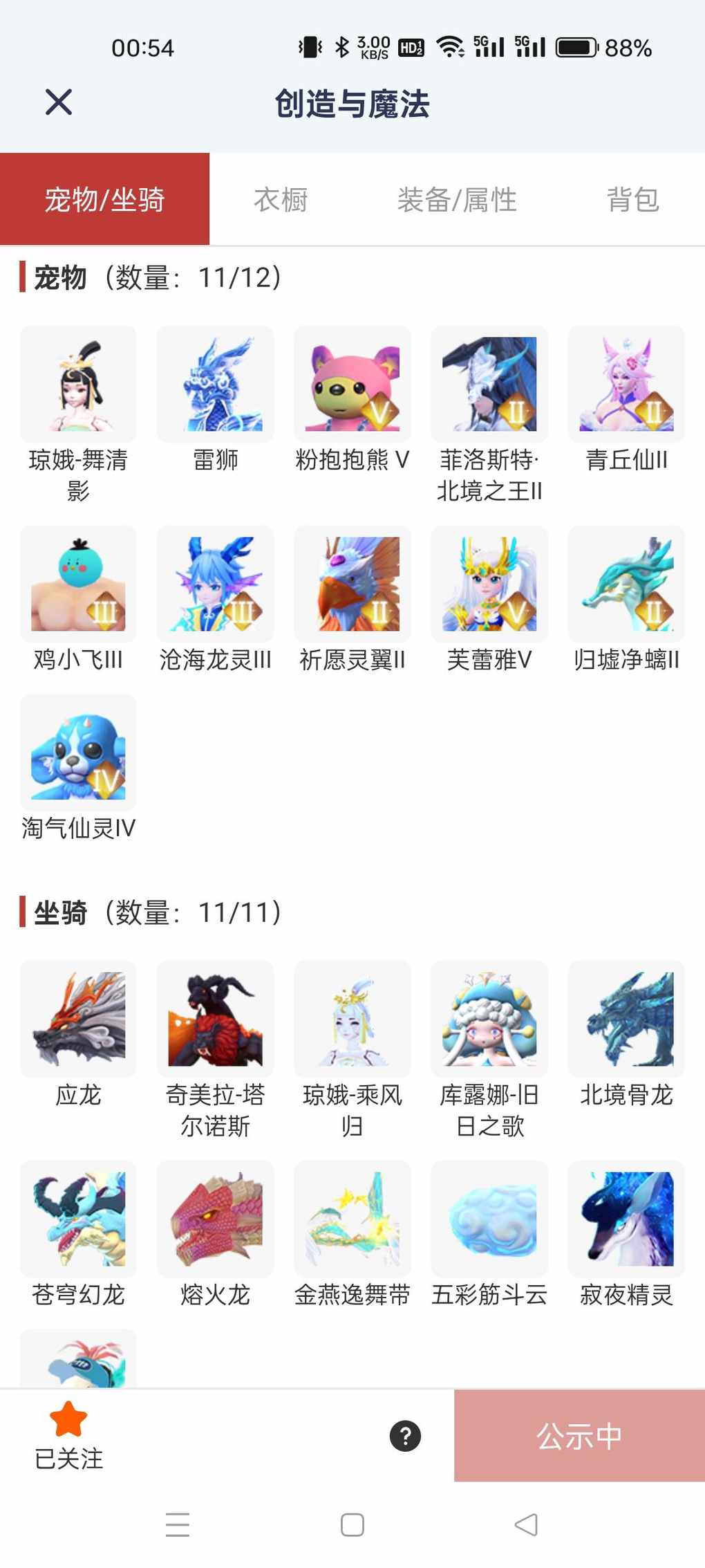Viewport: 705px width, 1568px height.
Task: Switch to the 衣橱 tab
Action: (281, 200)
